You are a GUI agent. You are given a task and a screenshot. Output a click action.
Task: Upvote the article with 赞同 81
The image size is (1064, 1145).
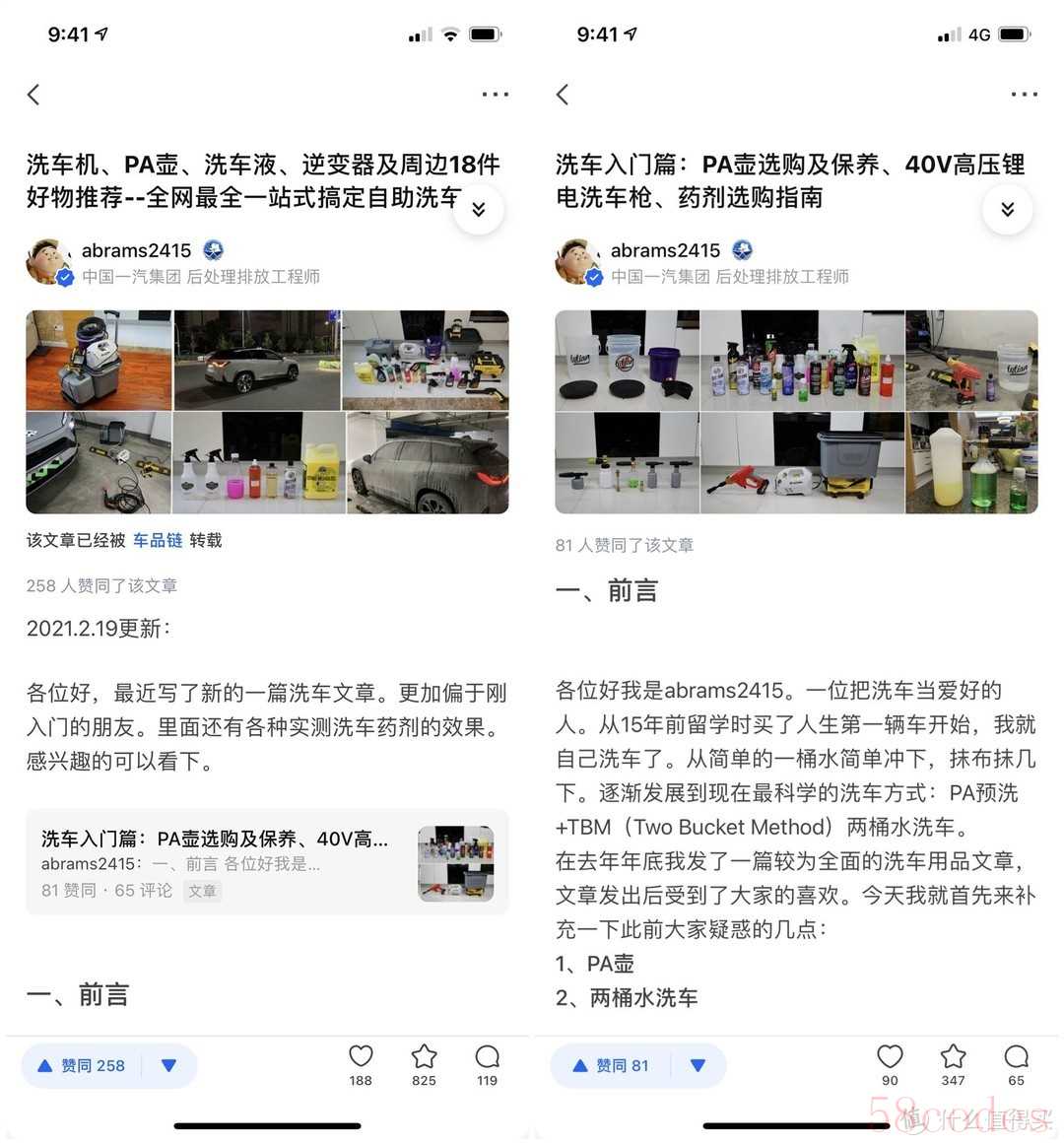point(611,1065)
